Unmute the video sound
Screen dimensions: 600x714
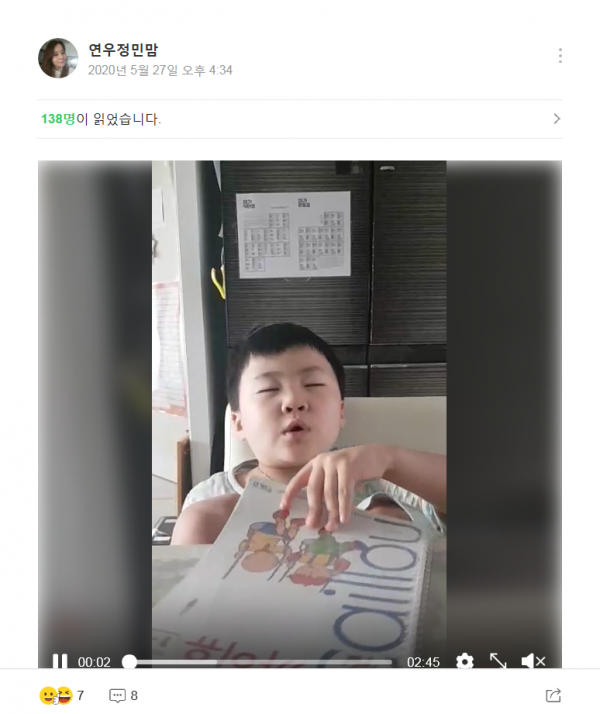pyautogui.click(x=533, y=661)
